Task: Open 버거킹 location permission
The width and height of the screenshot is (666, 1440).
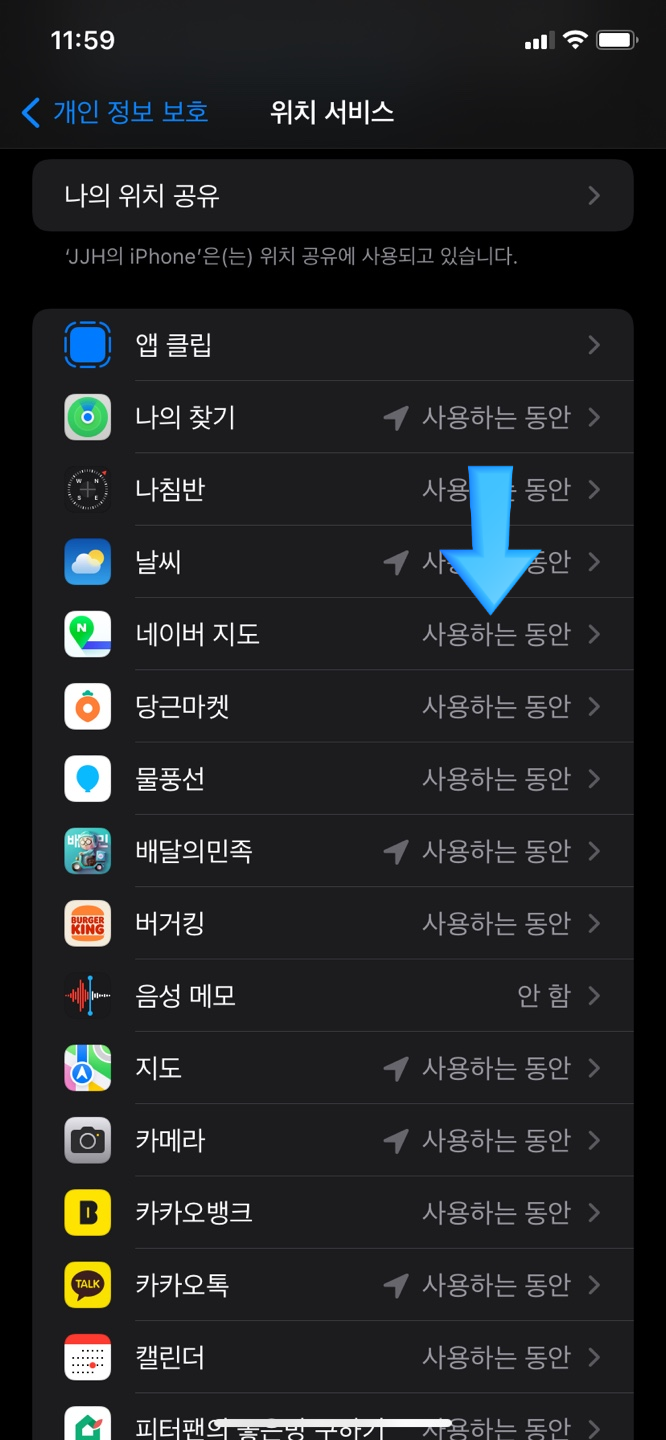Action: 333,923
